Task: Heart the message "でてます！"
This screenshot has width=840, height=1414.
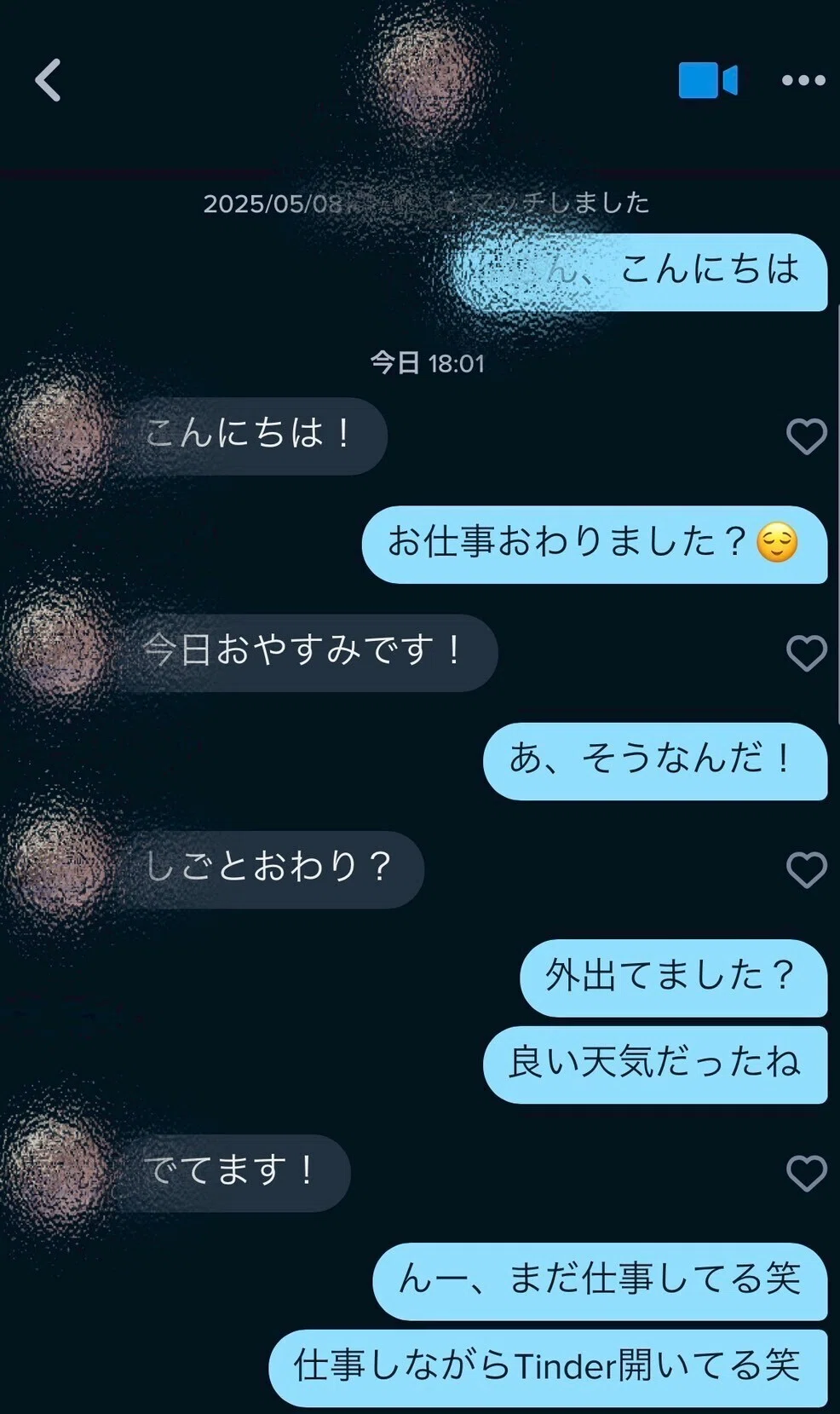Action: [x=806, y=1173]
